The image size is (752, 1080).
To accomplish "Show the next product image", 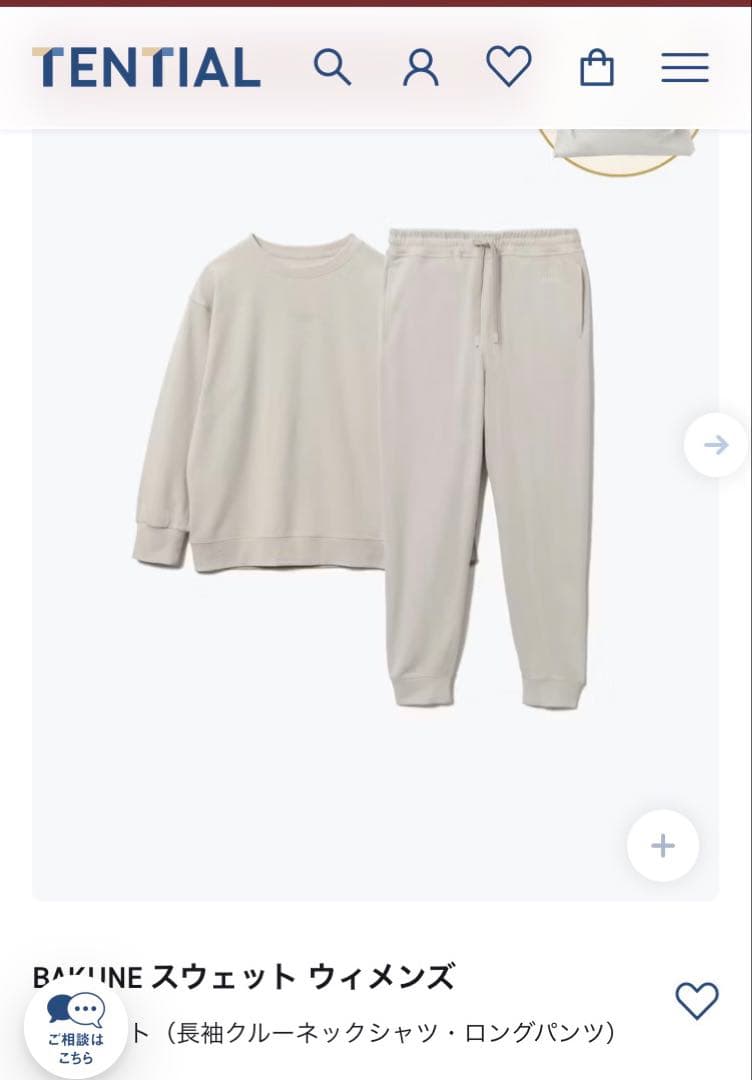I will point(716,445).
